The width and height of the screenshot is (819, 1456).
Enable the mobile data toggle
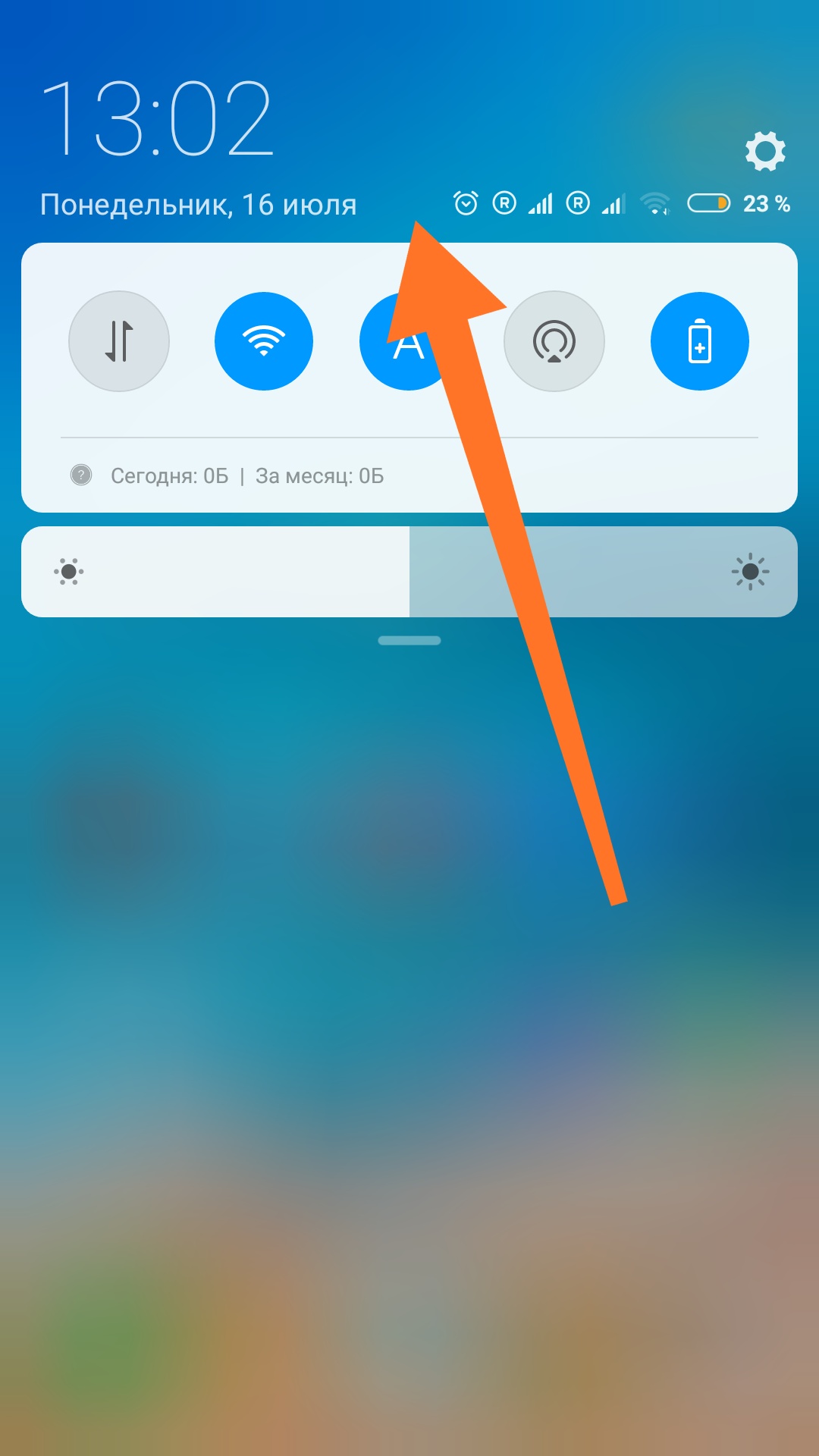[119, 341]
